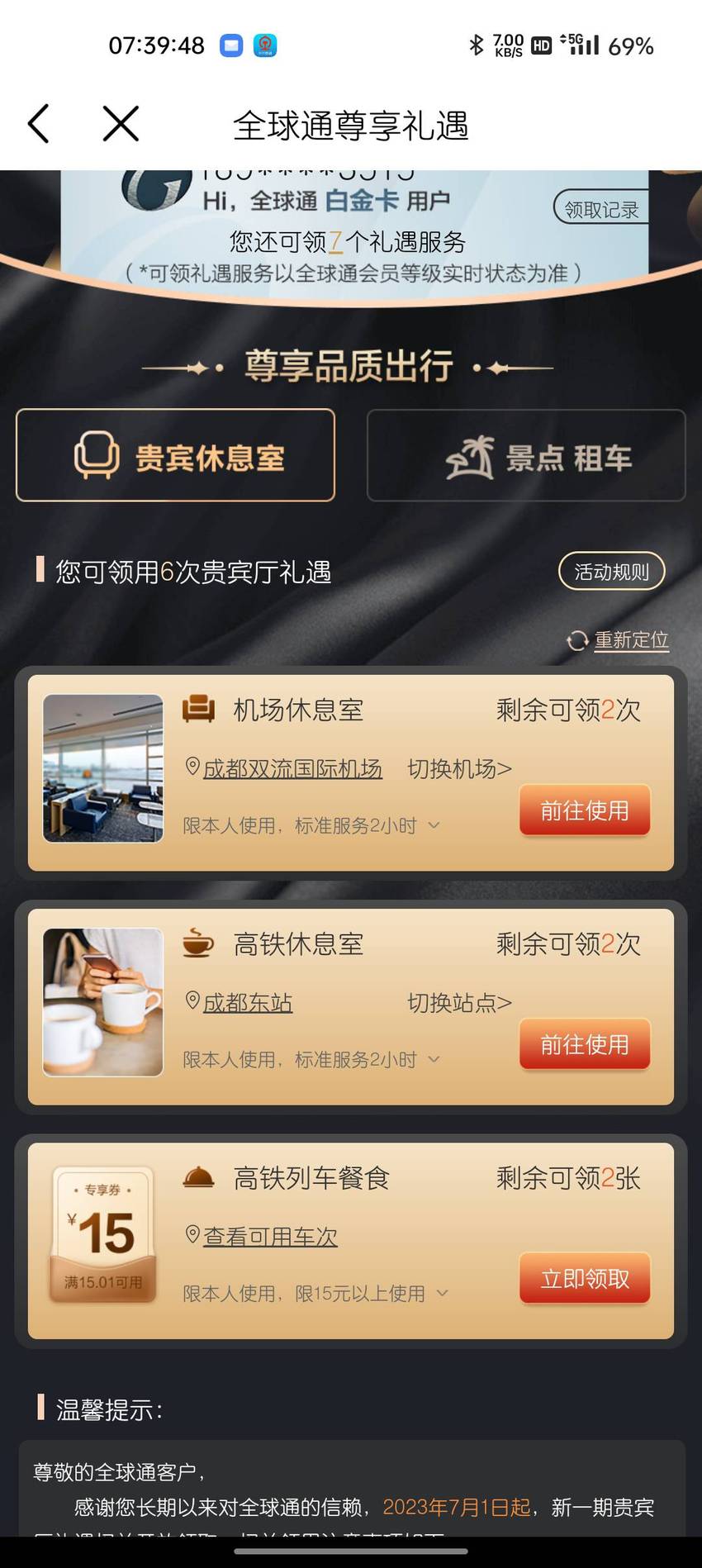Tap 前往使用 for 机场休息室
The width and height of the screenshot is (702, 1568).
[x=585, y=810]
